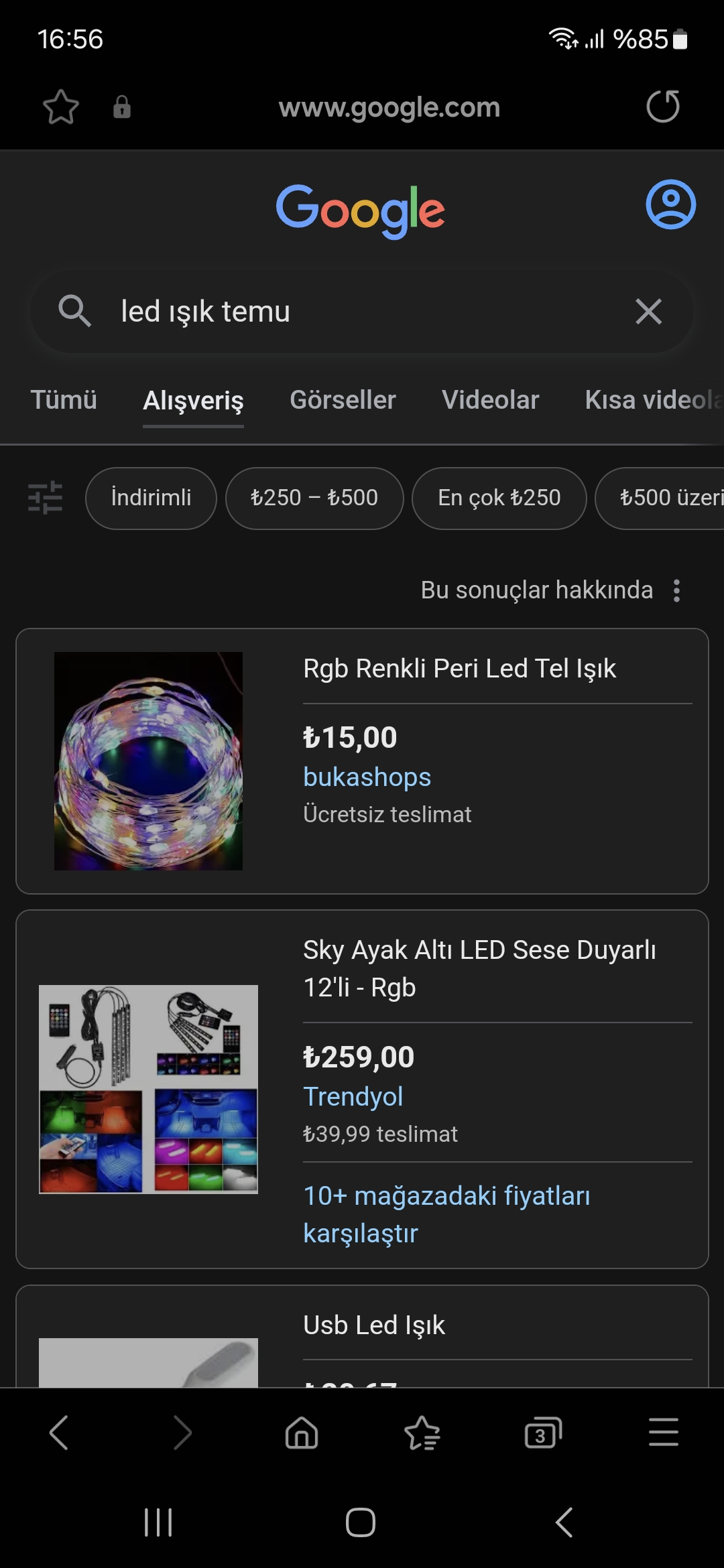Open the 'Bu sonuçlar hakkında' overflow menu
This screenshot has height=1568, width=724.
pos(677,590)
